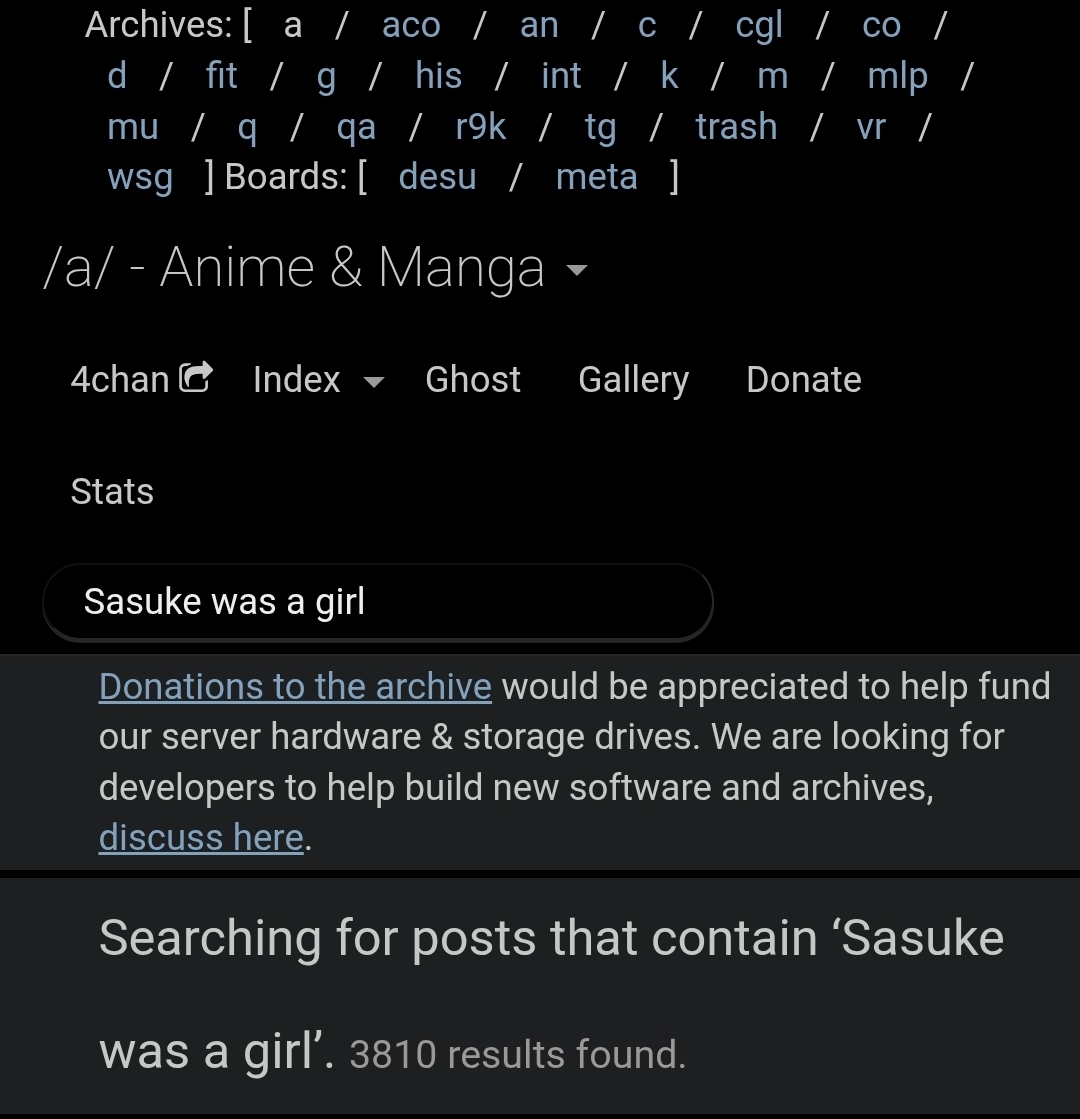Screen dimensions: 1080x1119
Task: Switch to Ghost view
Action: (x=473, y=380)
